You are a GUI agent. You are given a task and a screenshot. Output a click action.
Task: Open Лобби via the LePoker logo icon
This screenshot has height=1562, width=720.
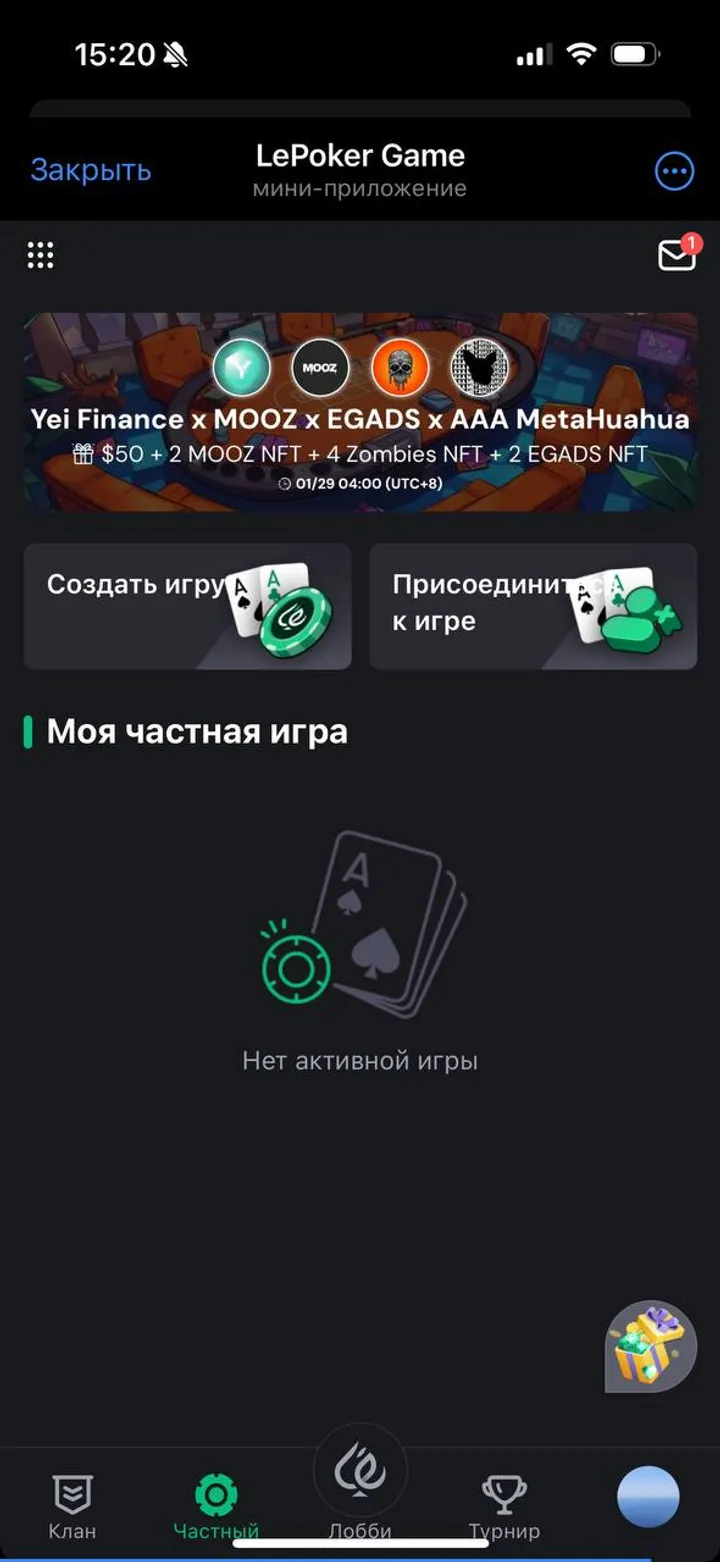pyautogui.click(x=361, y=1470)
